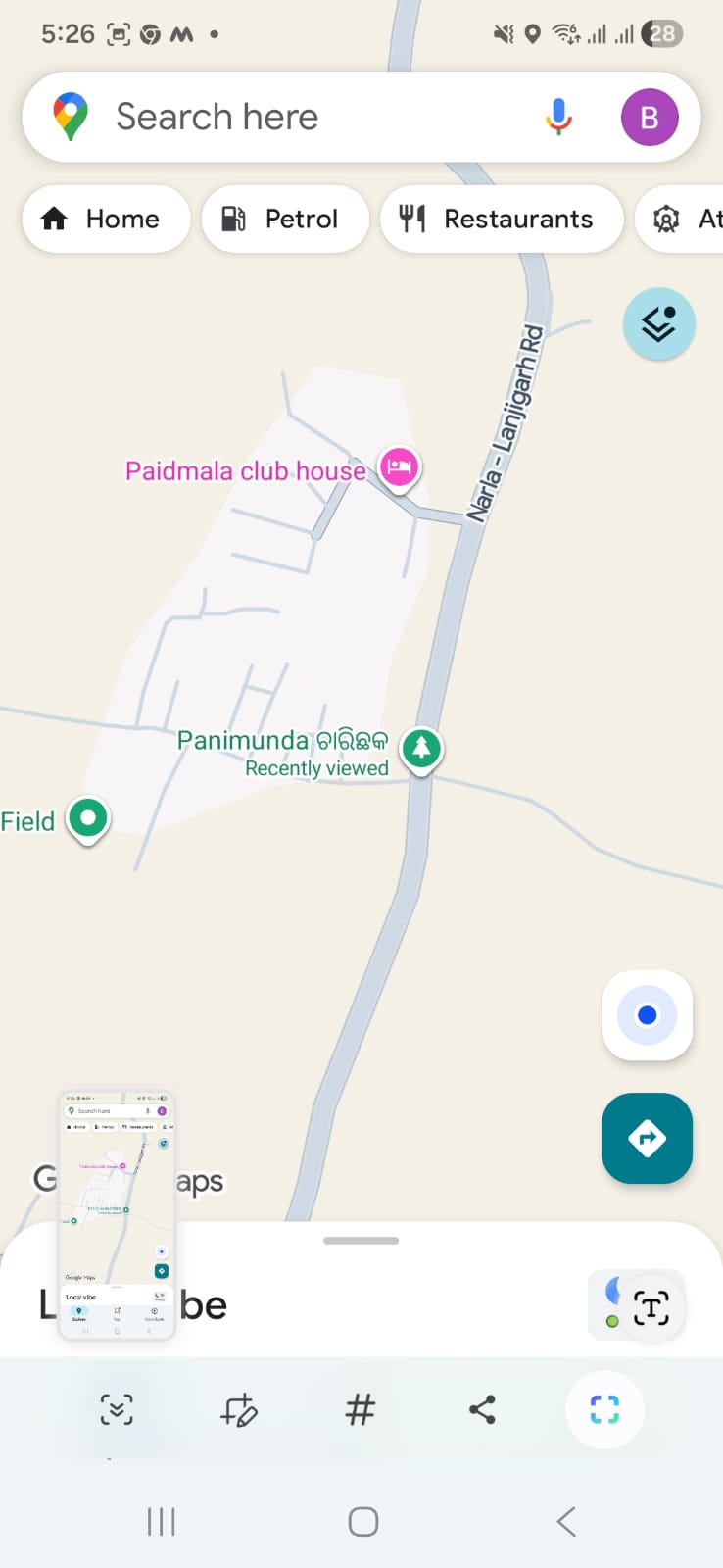The height and width of the screenshot is (1568, 723).
Task: Open the map layers button
Action: tap(659, 323)
